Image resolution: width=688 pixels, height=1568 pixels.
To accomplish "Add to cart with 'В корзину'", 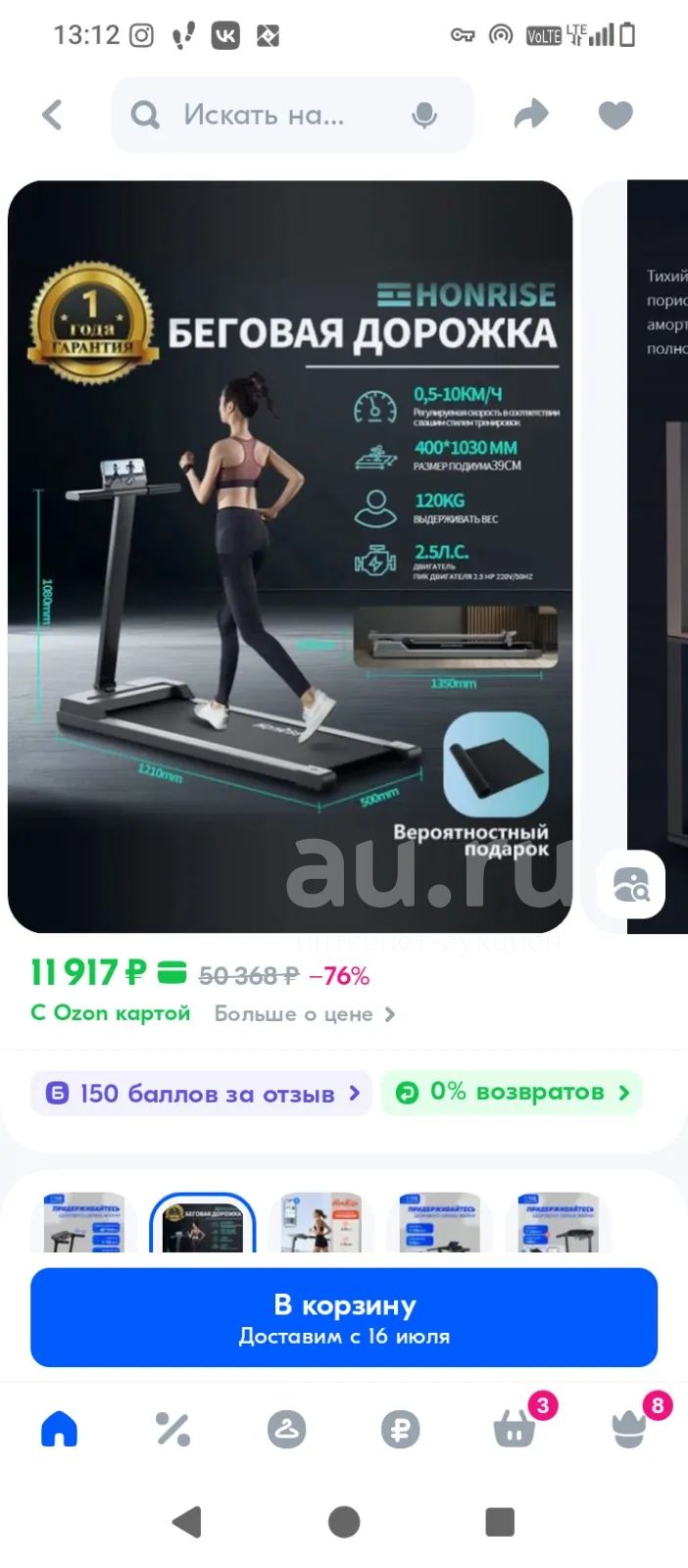I will pyautogui.click(x=344, y=1318).
